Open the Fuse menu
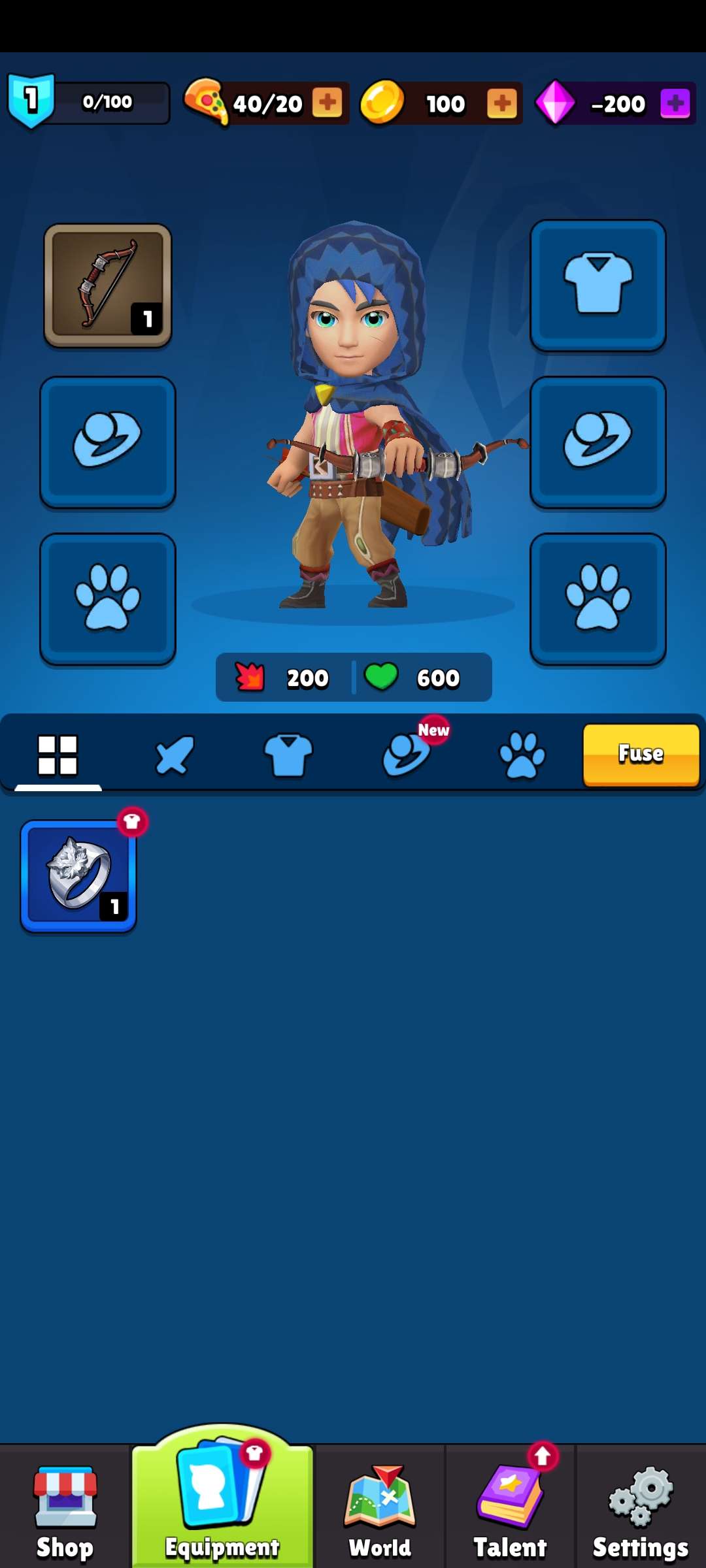Screen dimensions: 706x1568 (641, 755)
